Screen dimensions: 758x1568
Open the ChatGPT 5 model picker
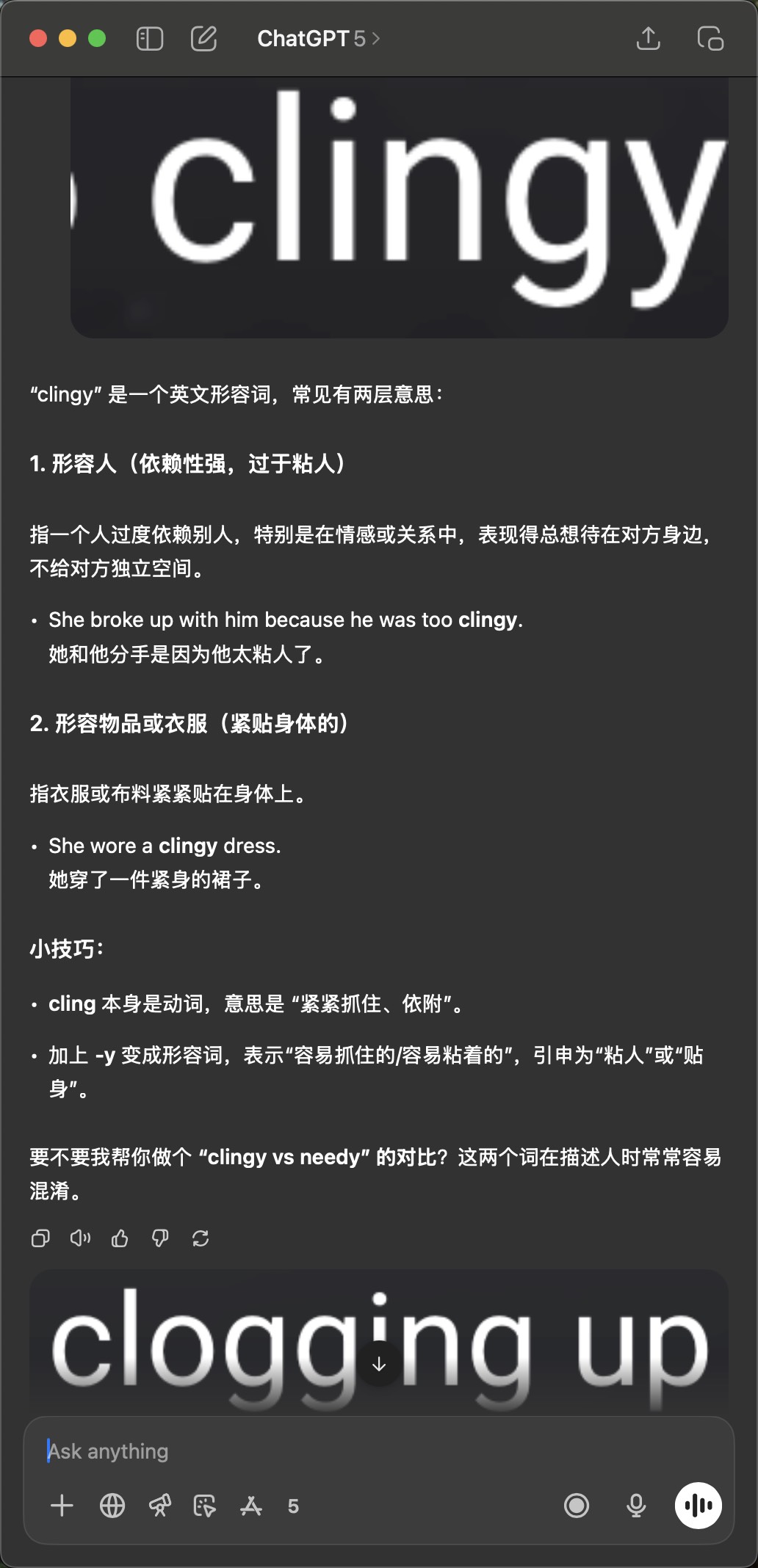pos(318,39)
